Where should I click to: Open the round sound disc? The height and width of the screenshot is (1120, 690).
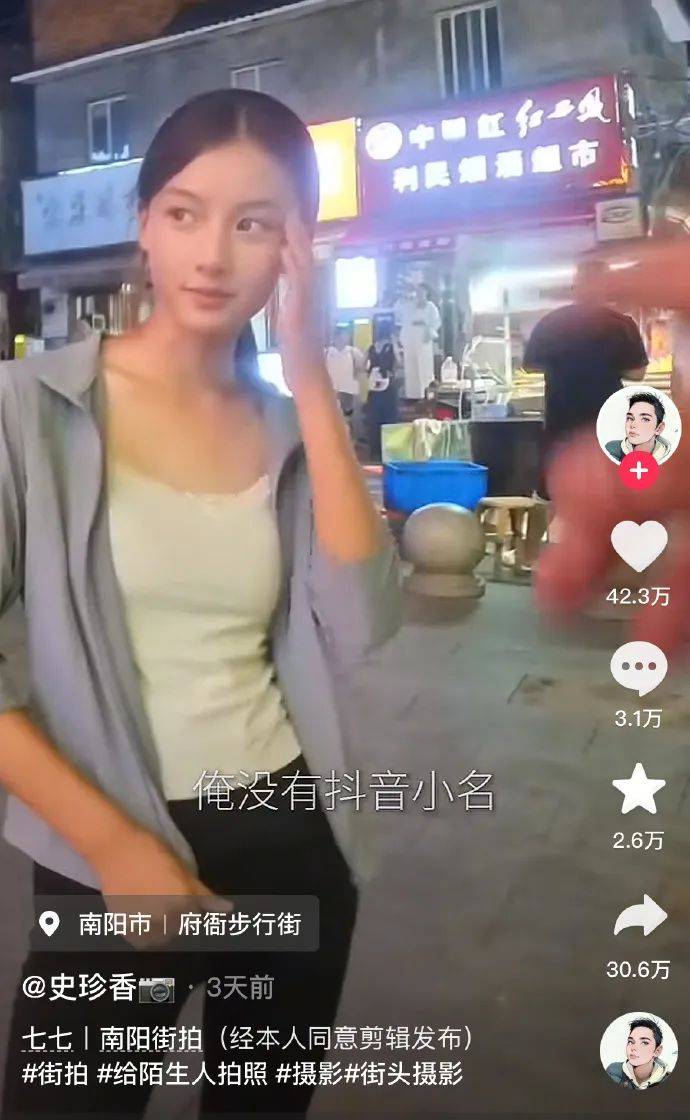[638, 1050]
